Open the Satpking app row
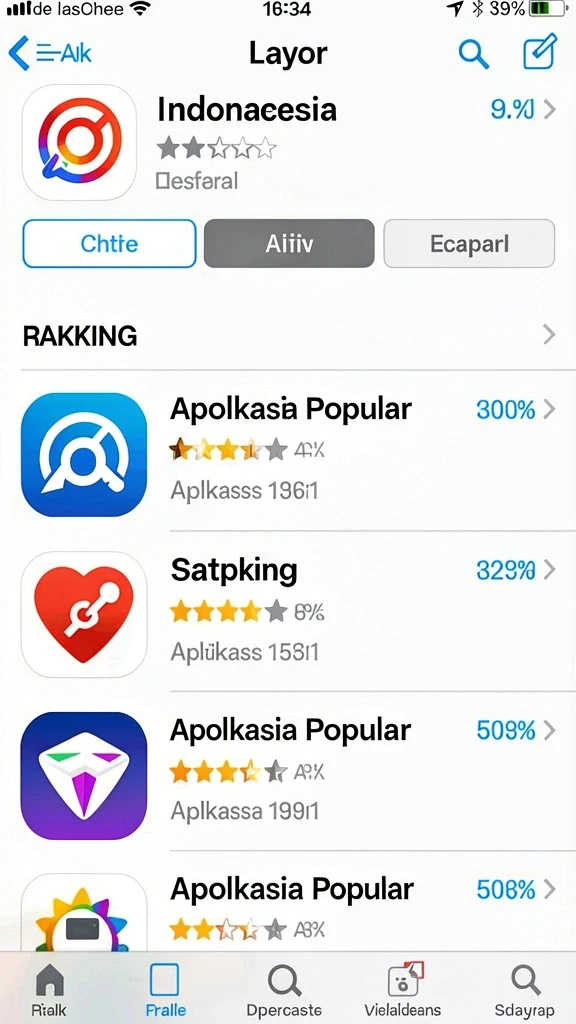 point(288,614)
